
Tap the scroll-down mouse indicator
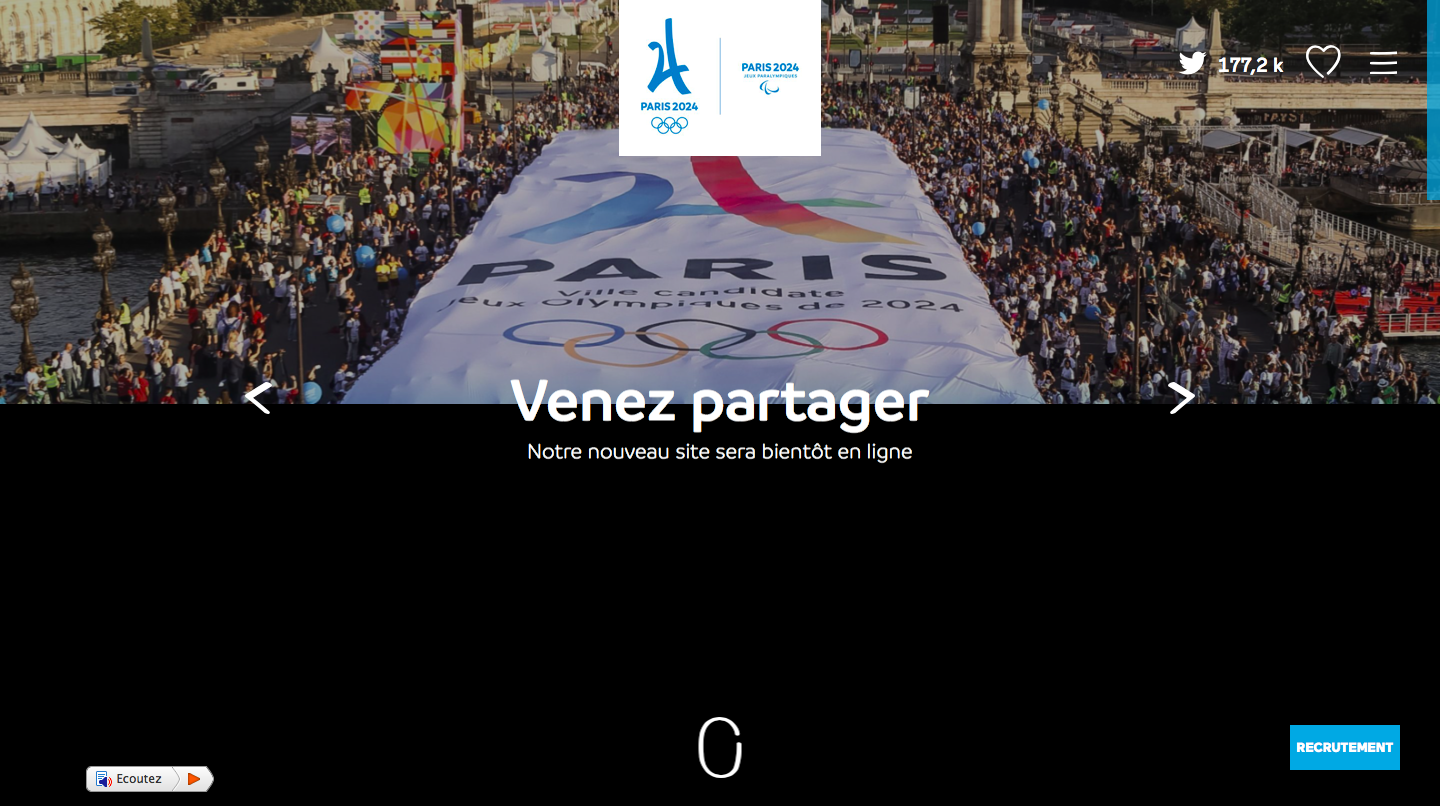click(x=719, y=747)
